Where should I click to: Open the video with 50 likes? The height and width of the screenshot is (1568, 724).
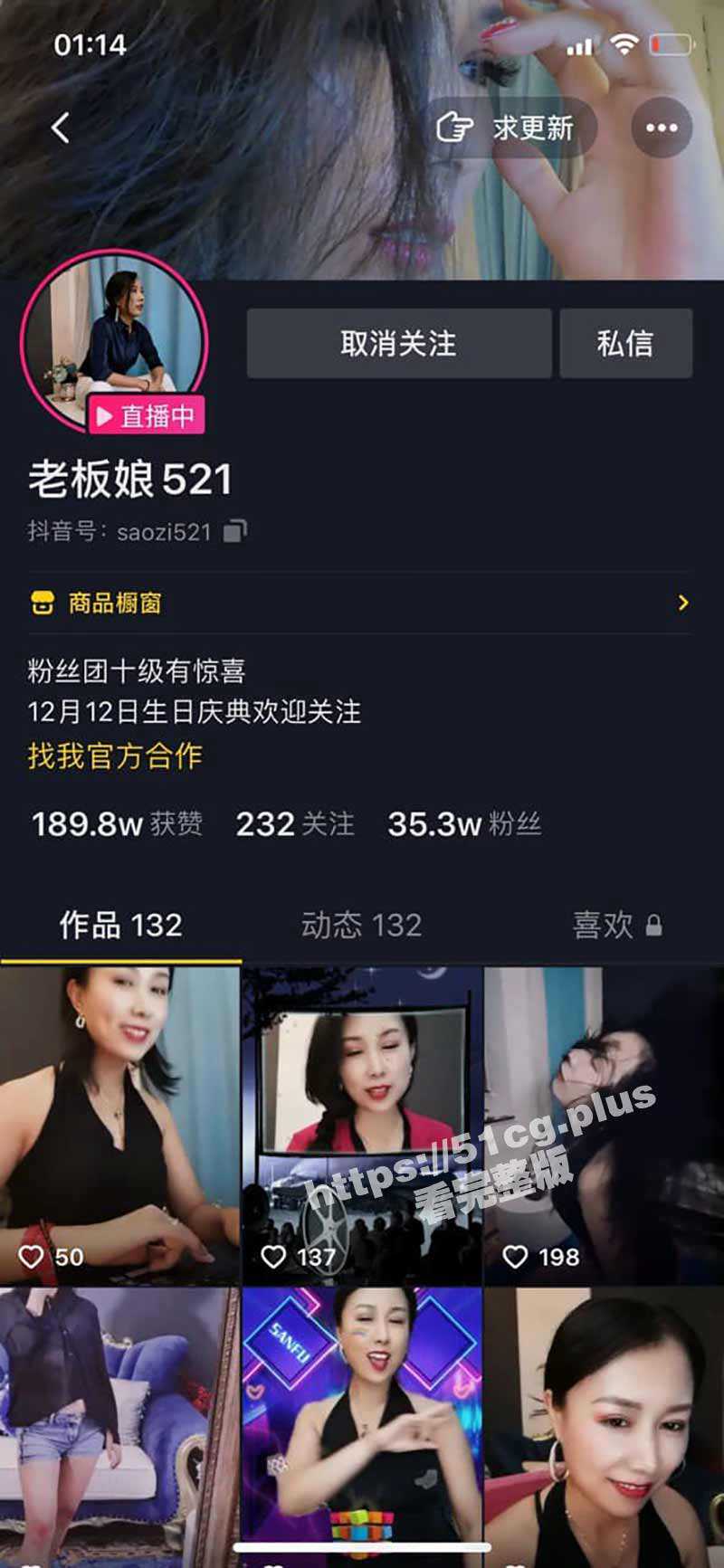[119, 1125]
